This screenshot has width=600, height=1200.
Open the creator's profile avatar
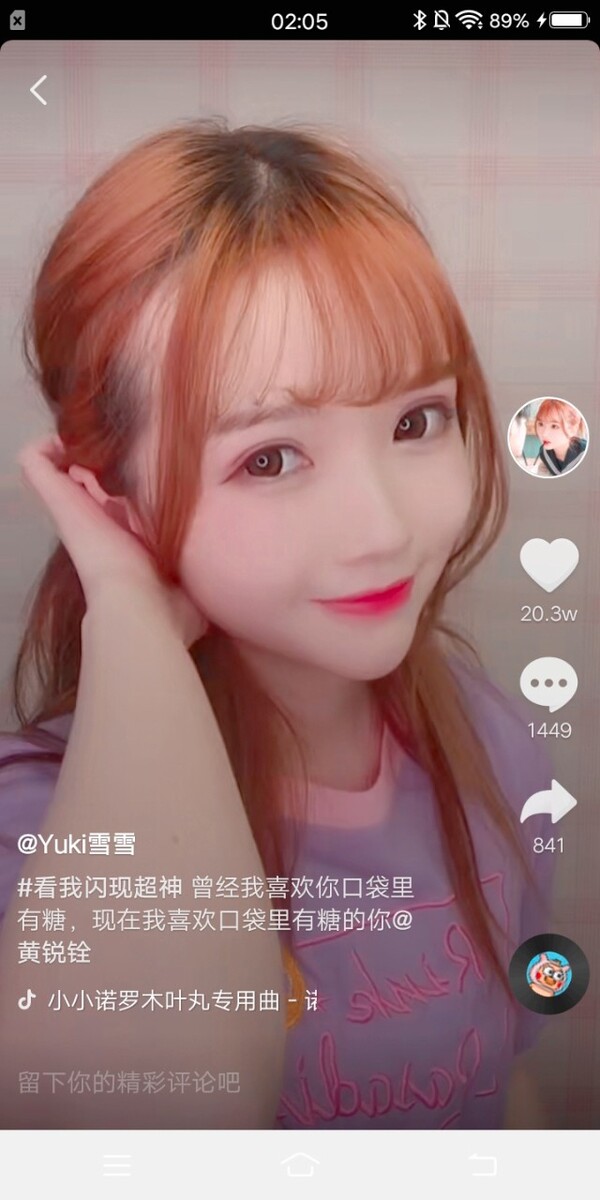548,438
